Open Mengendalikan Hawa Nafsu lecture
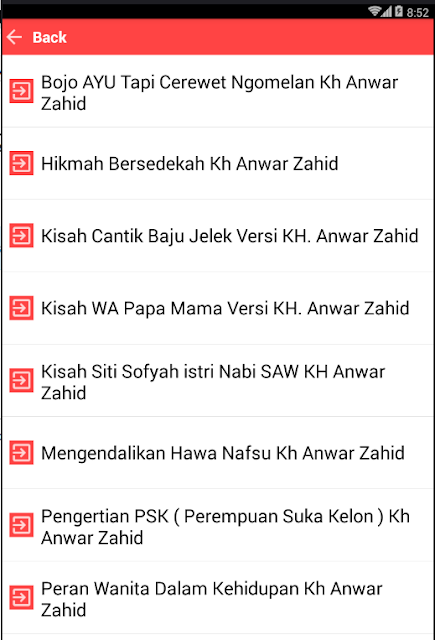Image resolution: width=435 pixels, height=640 pixels. click(x=218, y=453)
